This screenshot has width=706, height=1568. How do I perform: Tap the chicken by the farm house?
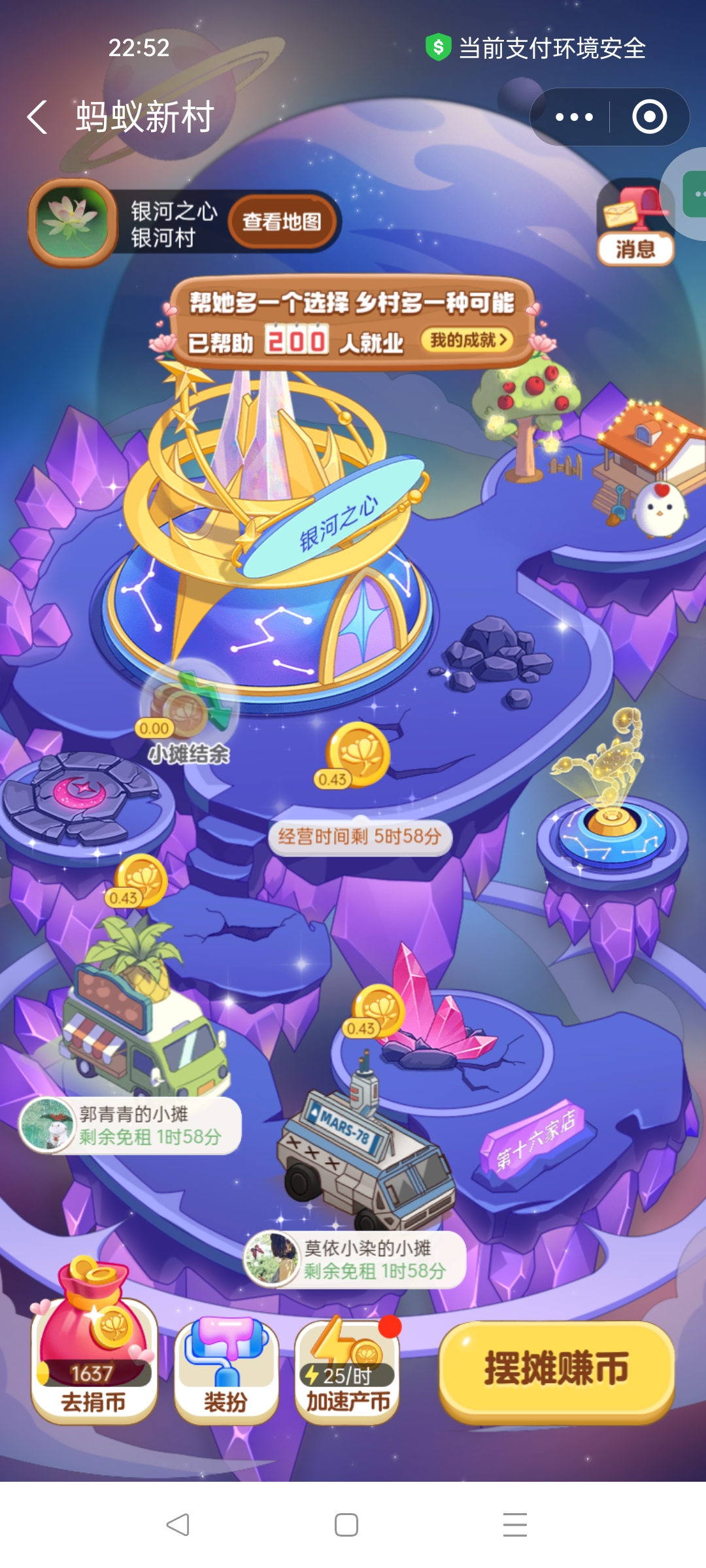pos(660,511)
